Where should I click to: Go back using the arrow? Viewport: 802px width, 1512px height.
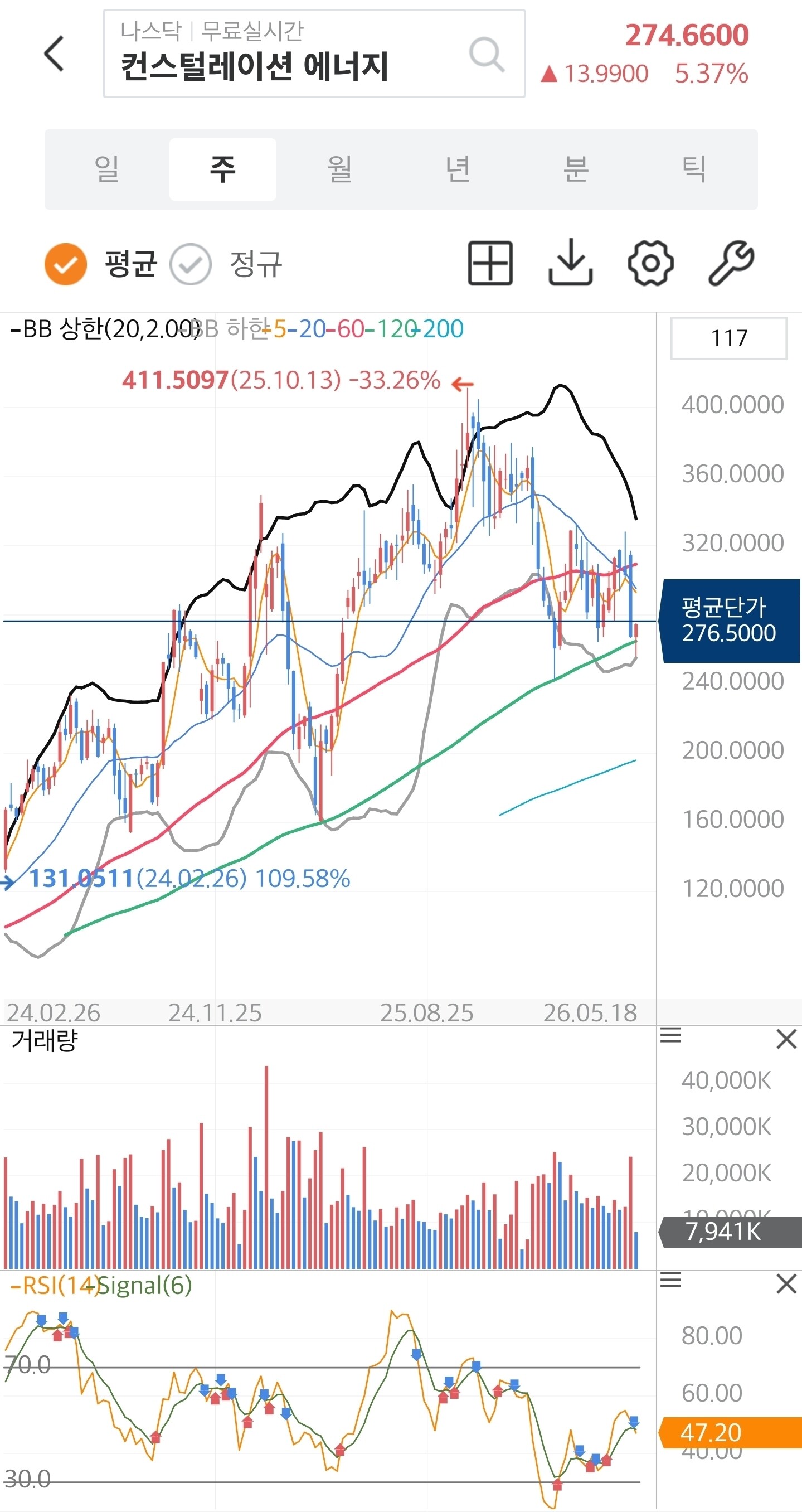tap(54, 54)
